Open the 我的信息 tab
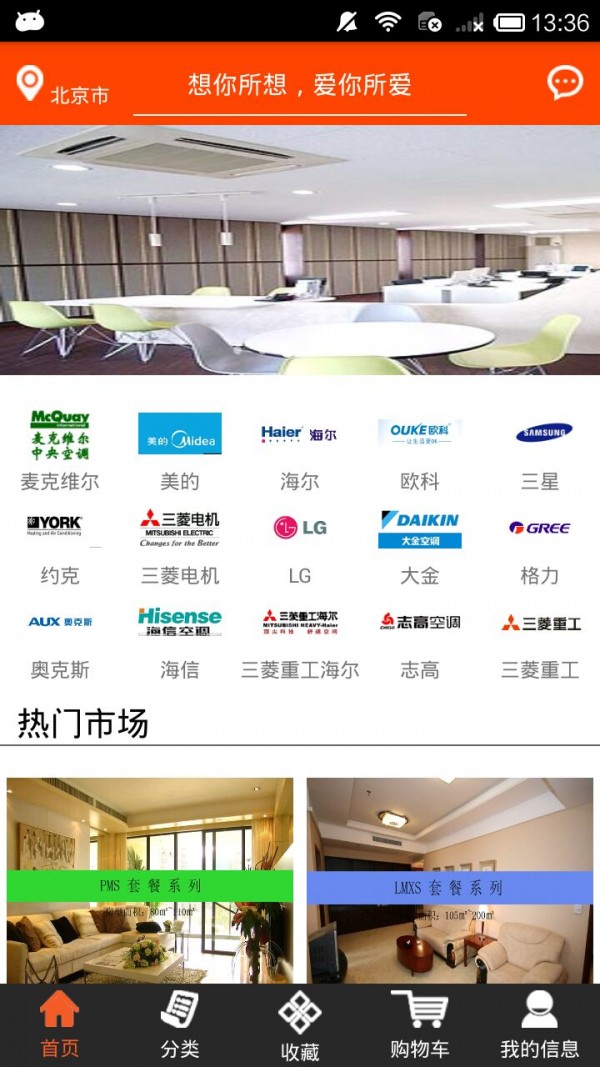600x1067 pixels. 540,1026
